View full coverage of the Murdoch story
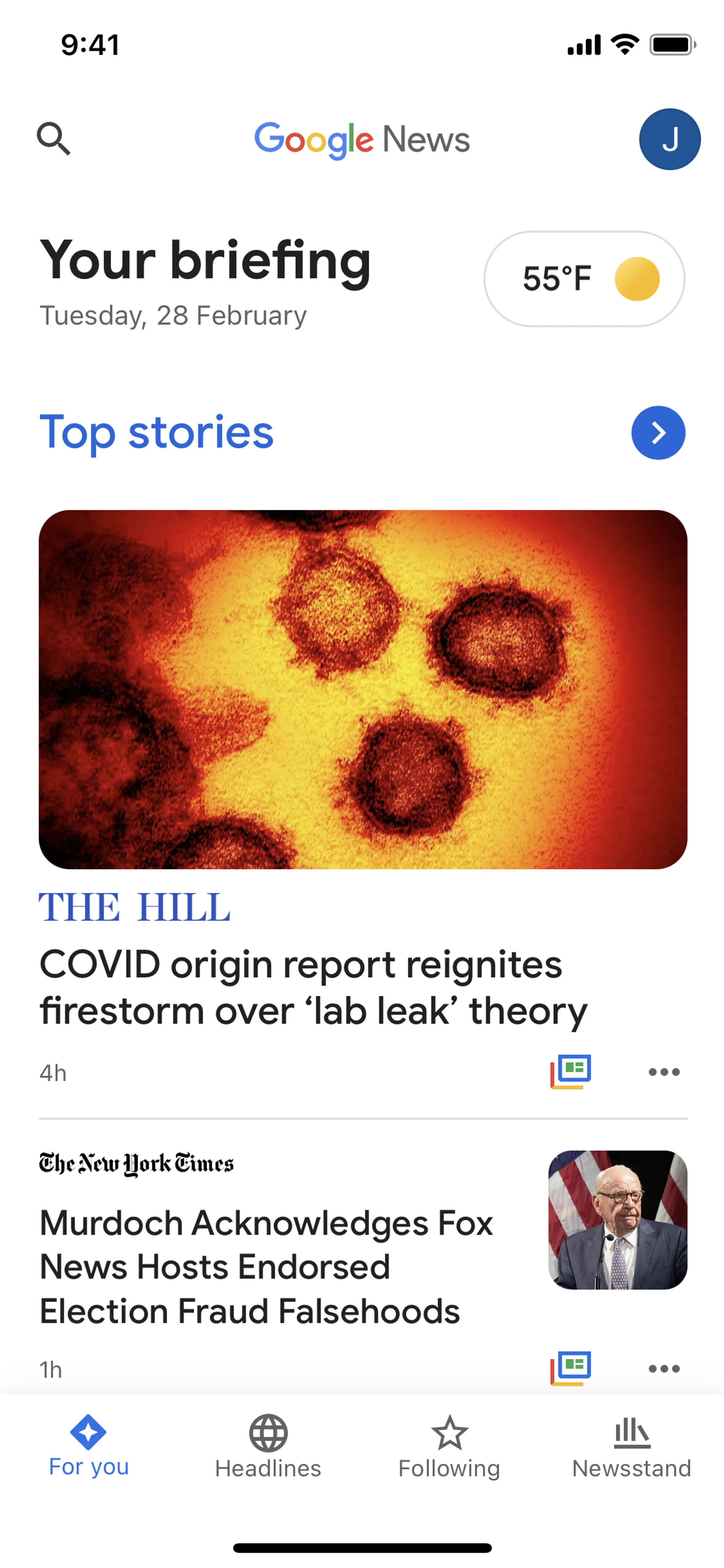Viewport: 724px width, 1568px height. [x=571, y=1368]
